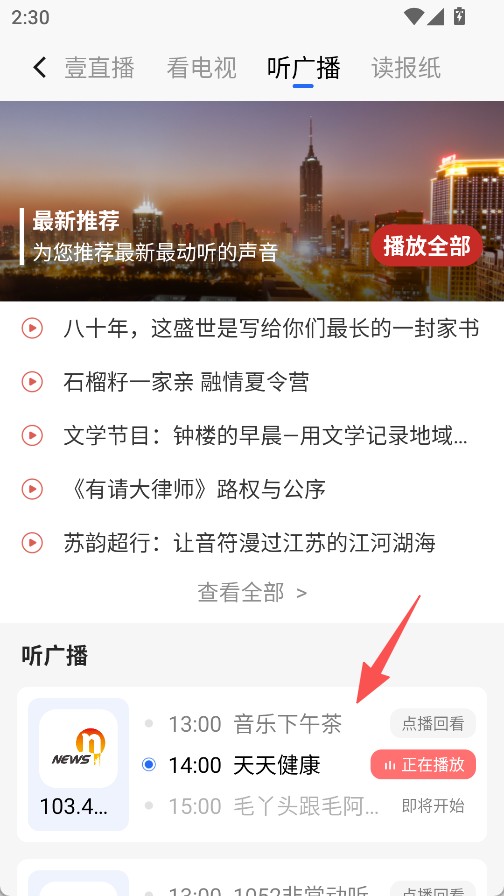Open the 103.4 news radio station tile
The image size is (504, 896).
point(78,764)
